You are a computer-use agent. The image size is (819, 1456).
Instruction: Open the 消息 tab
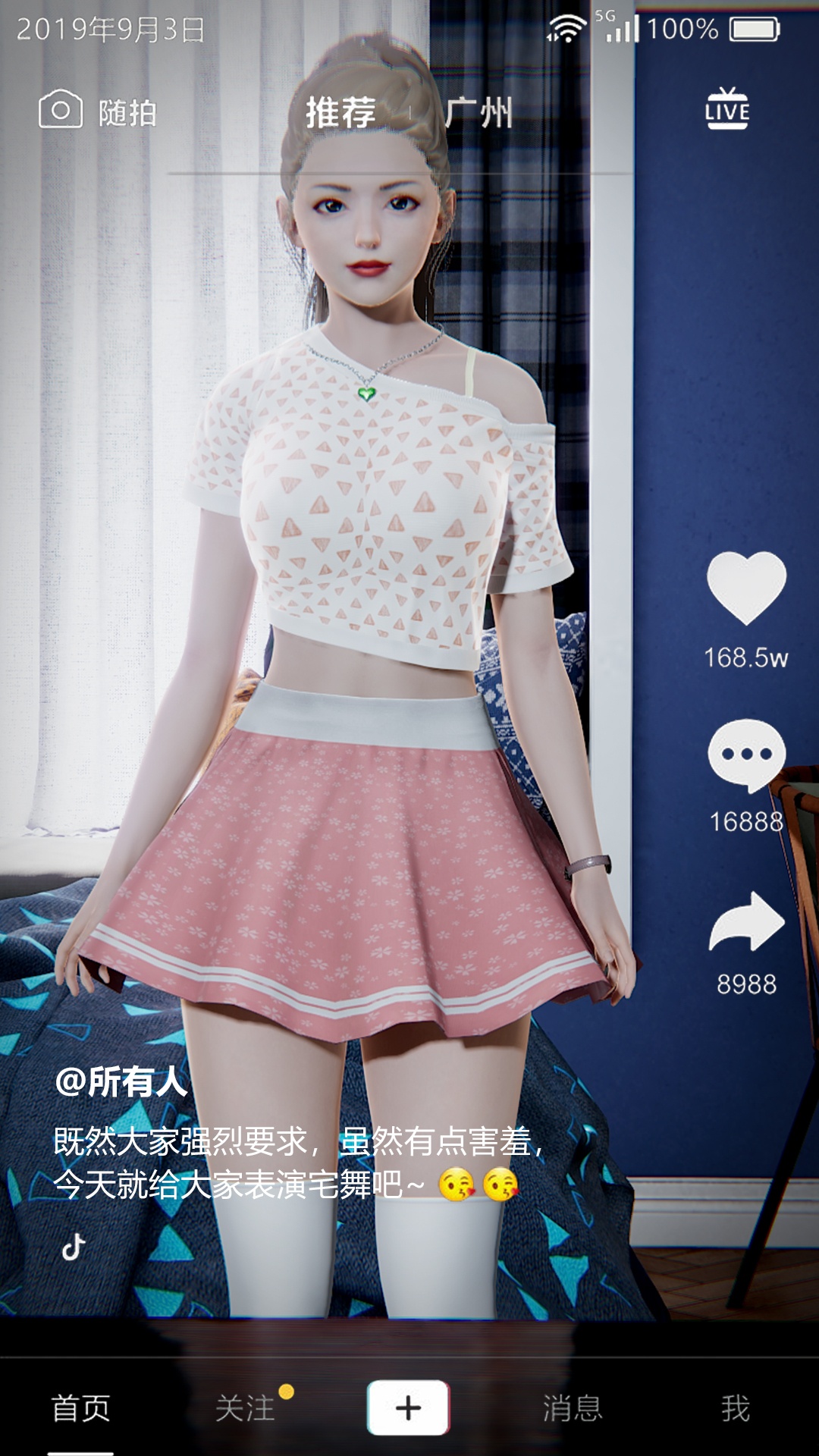573,1408
